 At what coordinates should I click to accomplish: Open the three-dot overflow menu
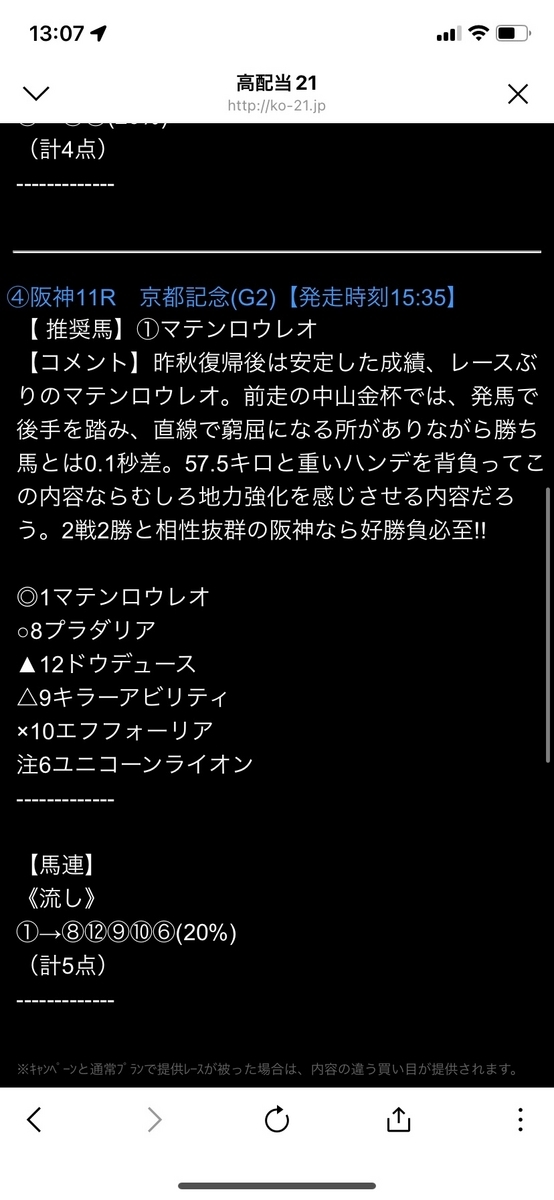click(x=519, y=1119)
